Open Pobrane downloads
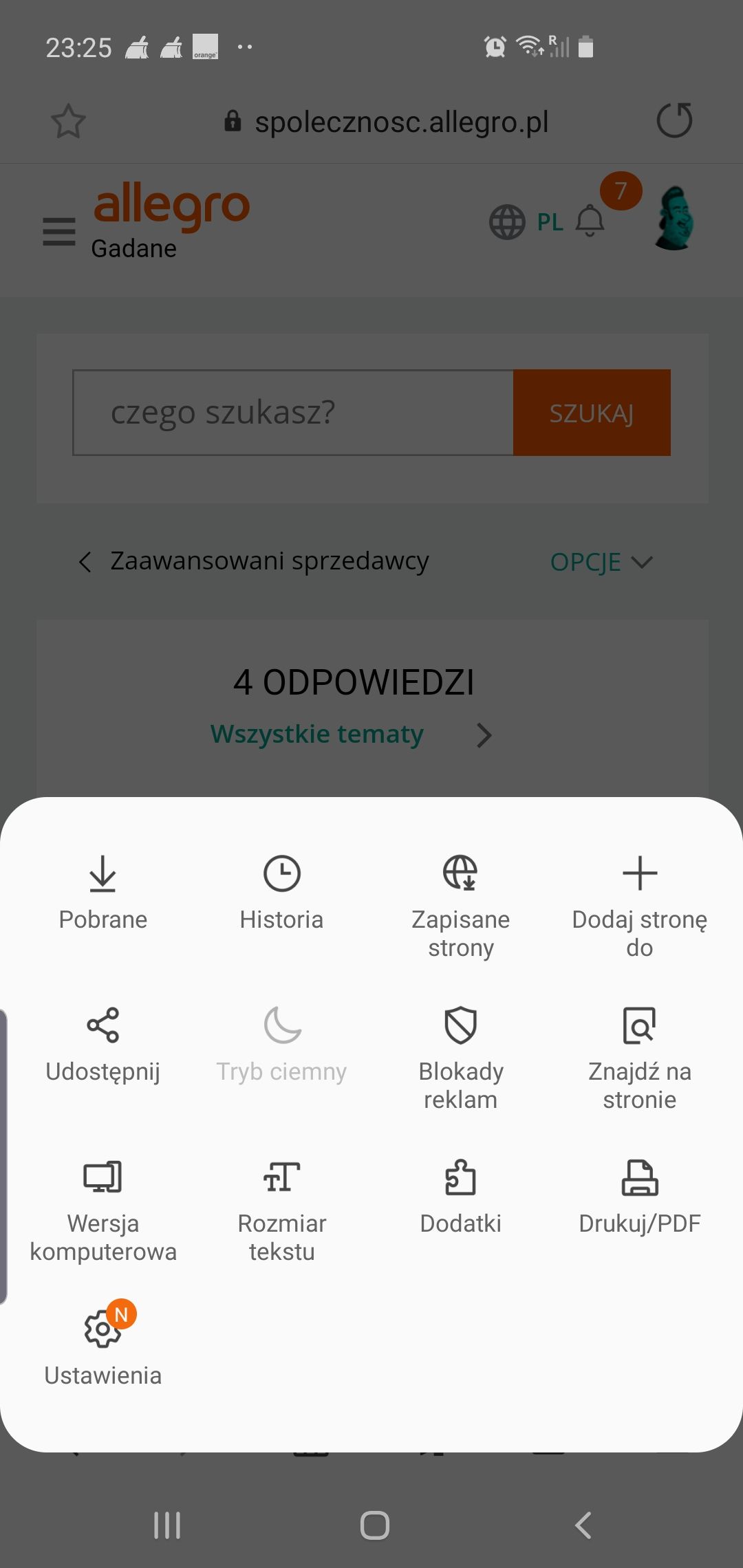Viewport: 743px width, 1568px height. 103,893
